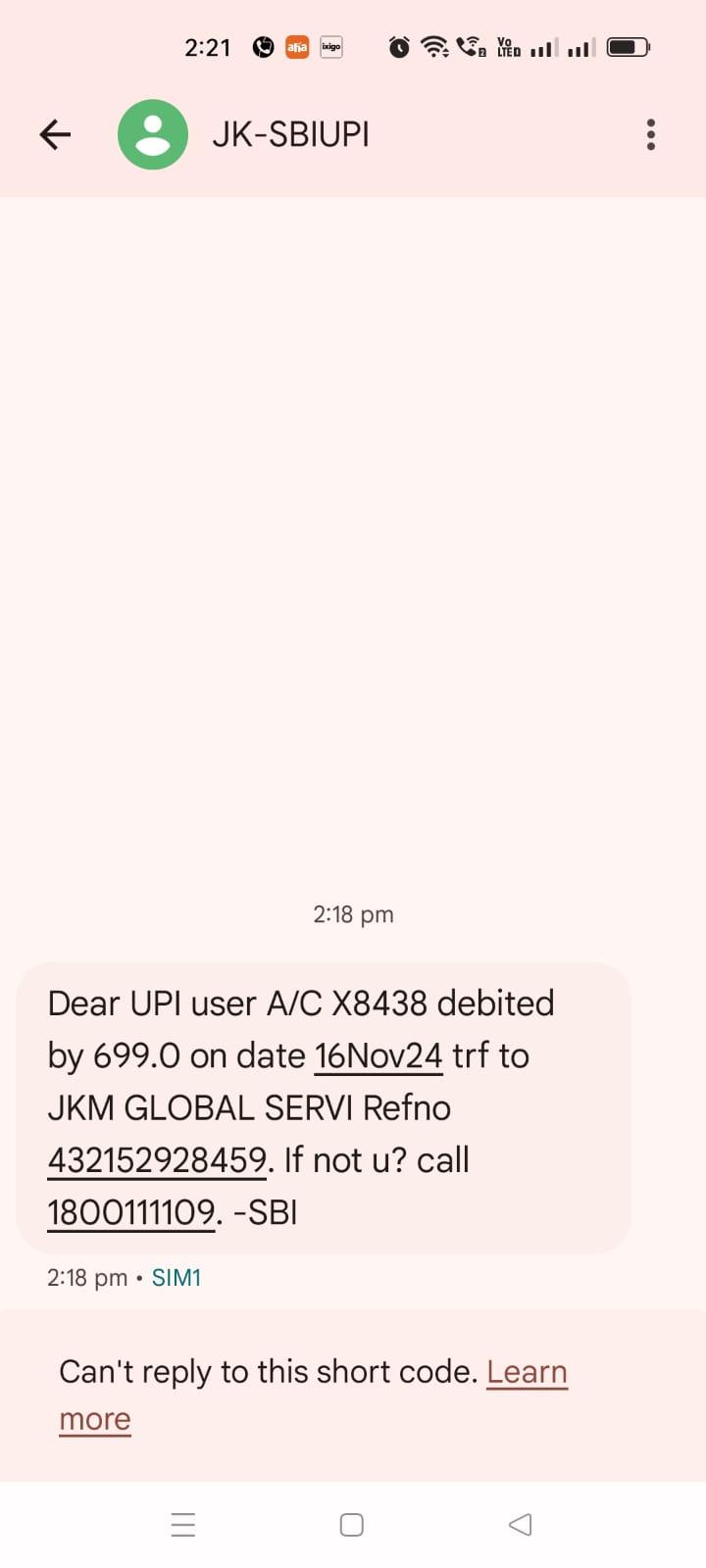Tap the reference number 432152928459
The width and height of the screenshot is (706, 1568).
click(x=157, y=1160)
